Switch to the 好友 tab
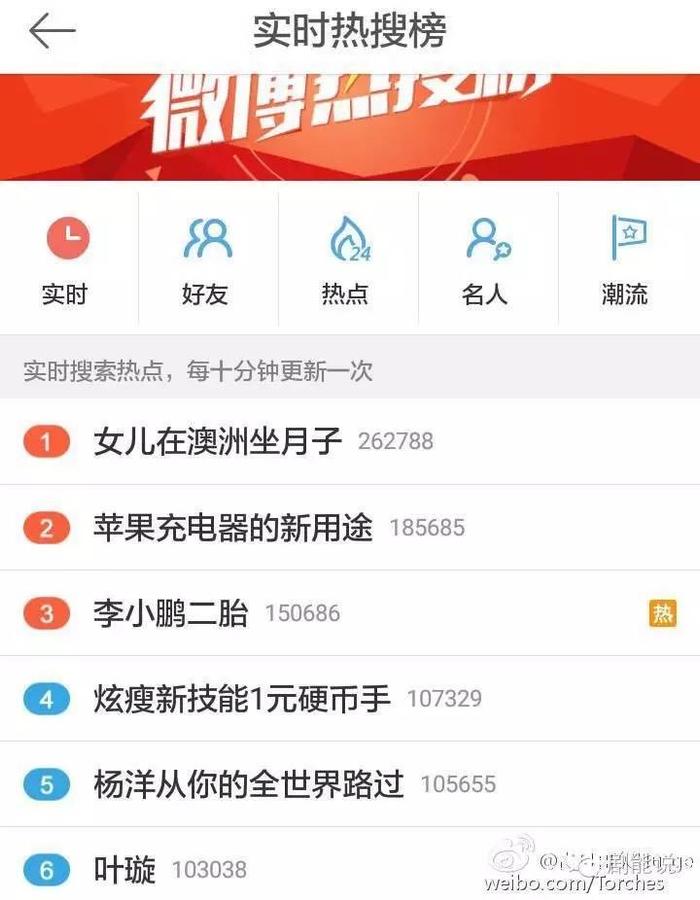The height and width of the screenshot is (900, 700). pyautogui.click(x=207, y=262)
